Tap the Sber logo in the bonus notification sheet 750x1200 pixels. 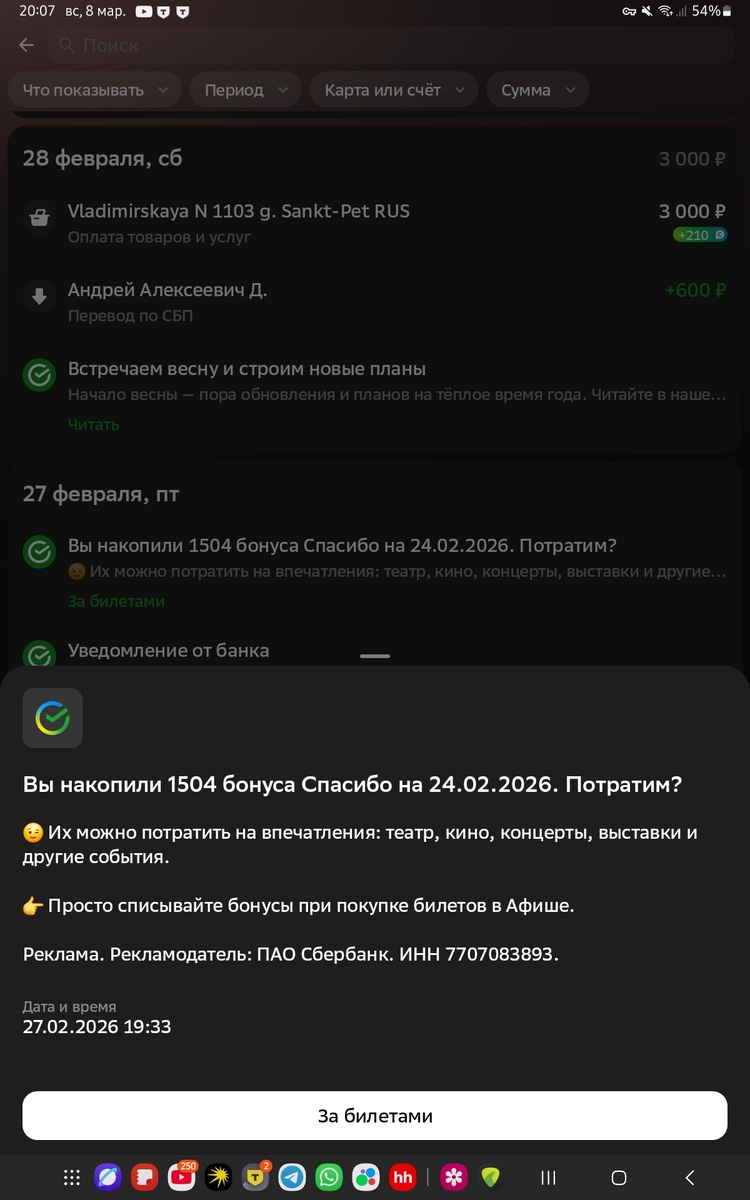(52, 717)
